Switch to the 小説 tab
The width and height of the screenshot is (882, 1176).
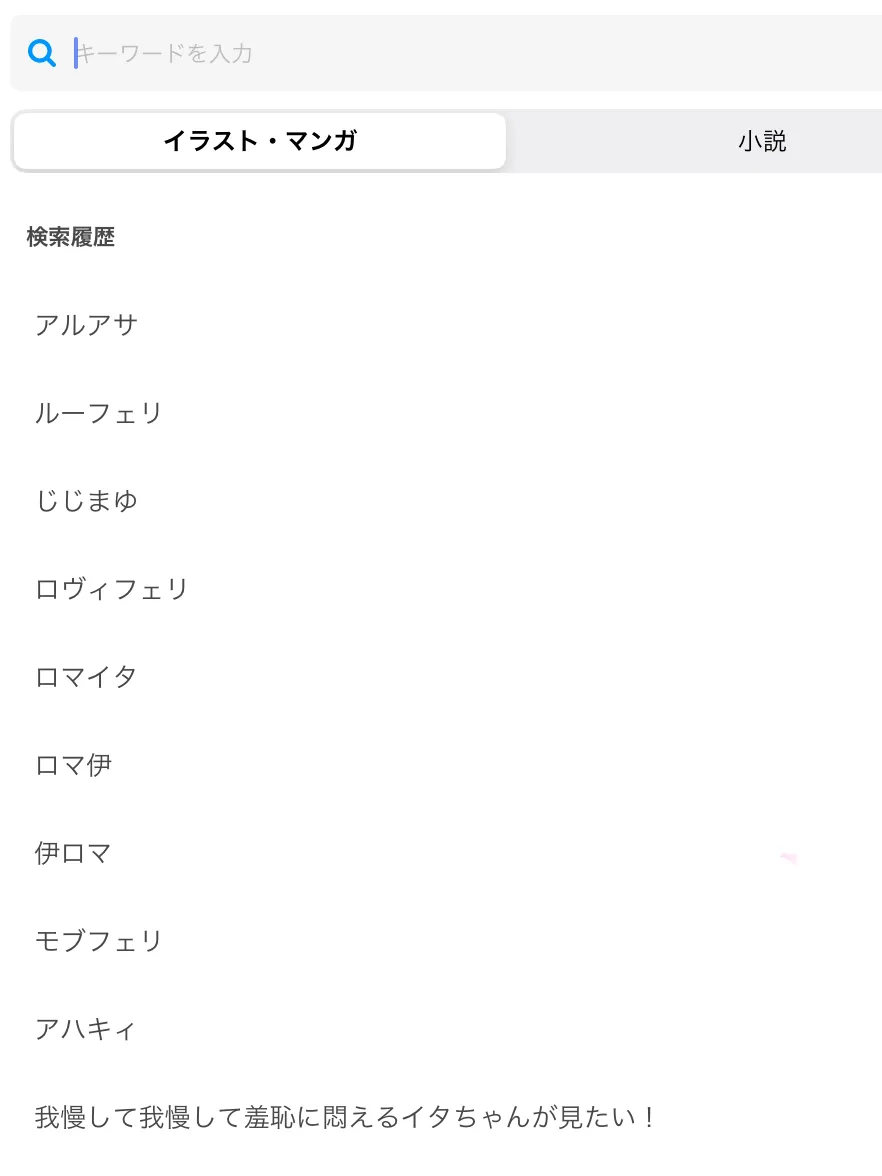point(761,141)
